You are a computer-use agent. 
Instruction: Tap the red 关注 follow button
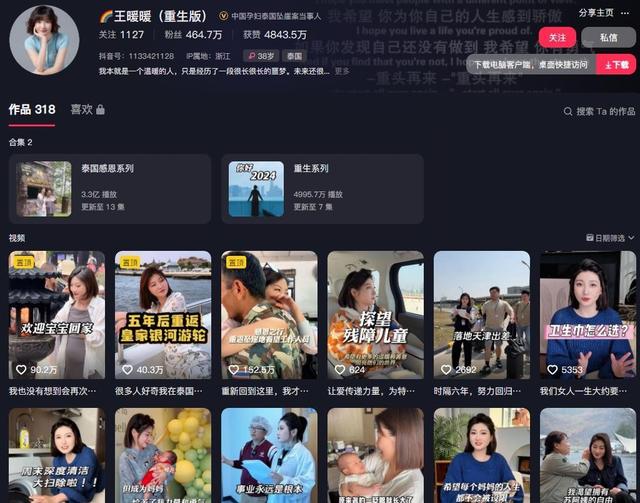click(557, 36)
